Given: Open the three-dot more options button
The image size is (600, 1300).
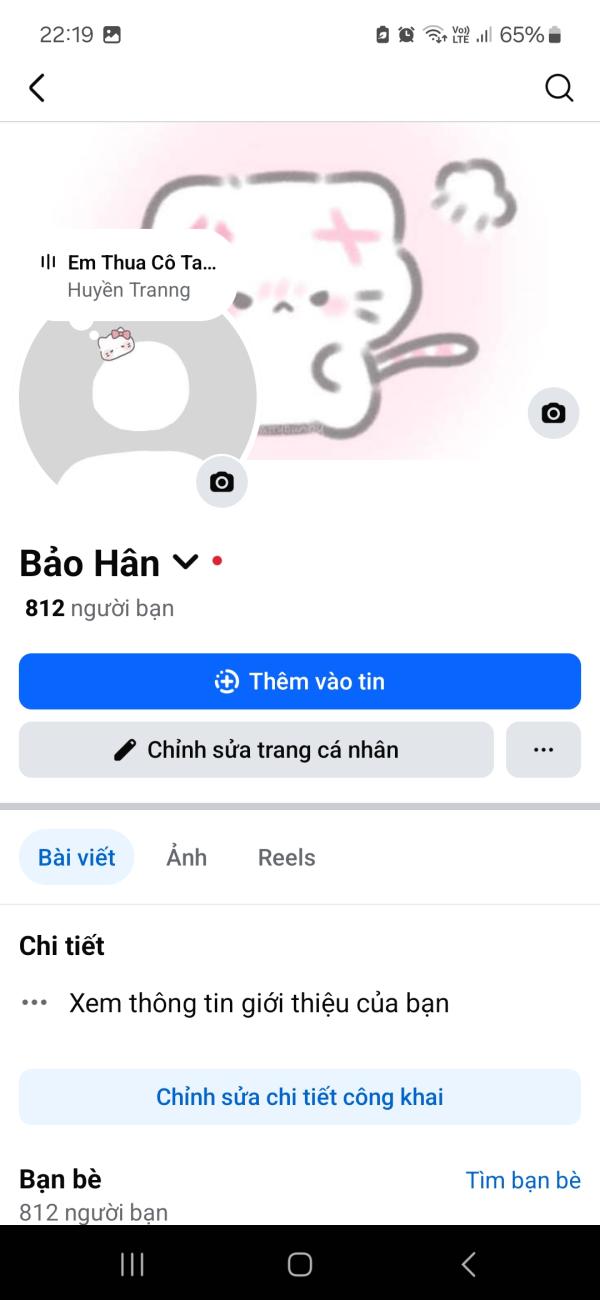Looking at the screenshot, I should [543, 750].
